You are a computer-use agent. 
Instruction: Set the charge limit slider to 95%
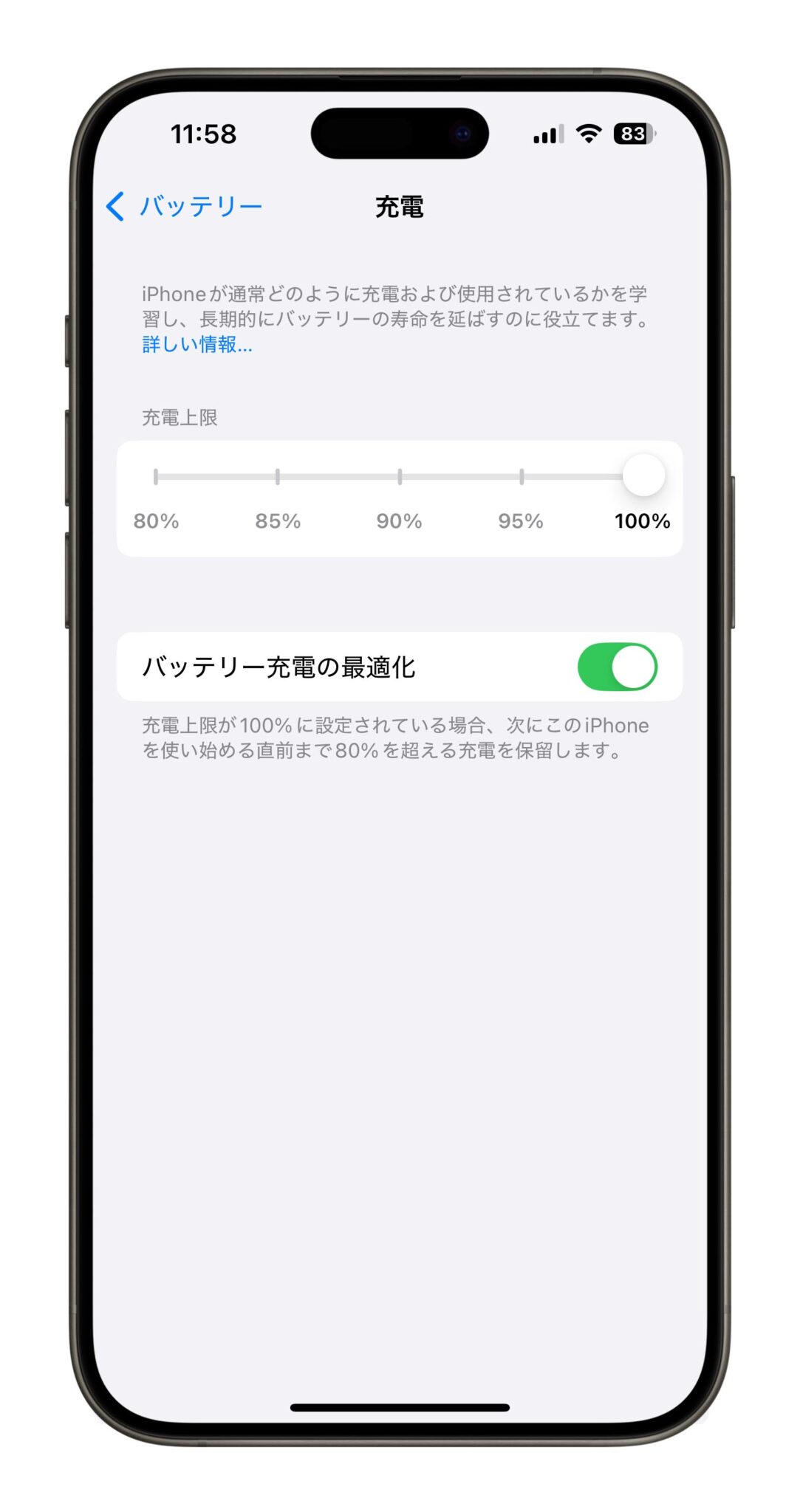point(522,477)
